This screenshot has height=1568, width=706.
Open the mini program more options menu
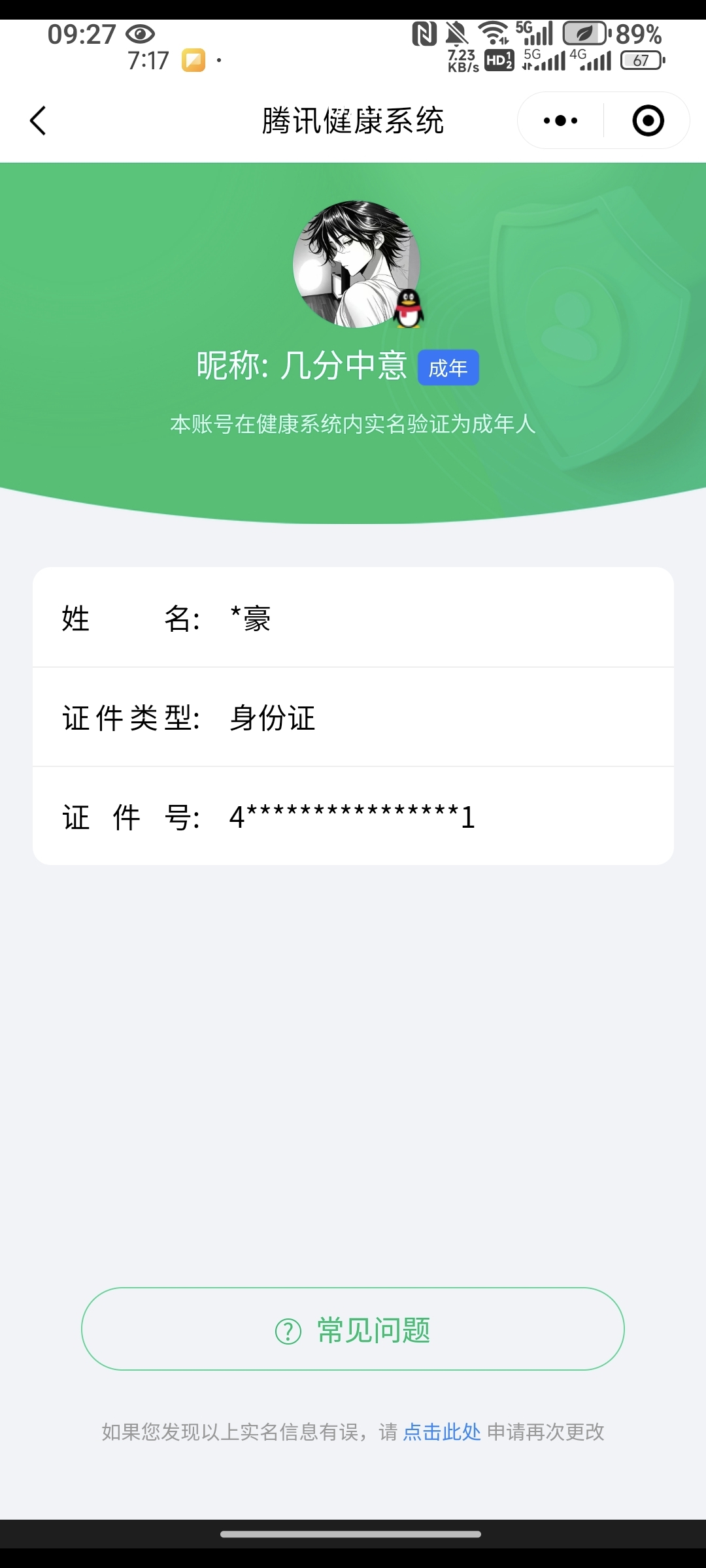tap(561, 121)
